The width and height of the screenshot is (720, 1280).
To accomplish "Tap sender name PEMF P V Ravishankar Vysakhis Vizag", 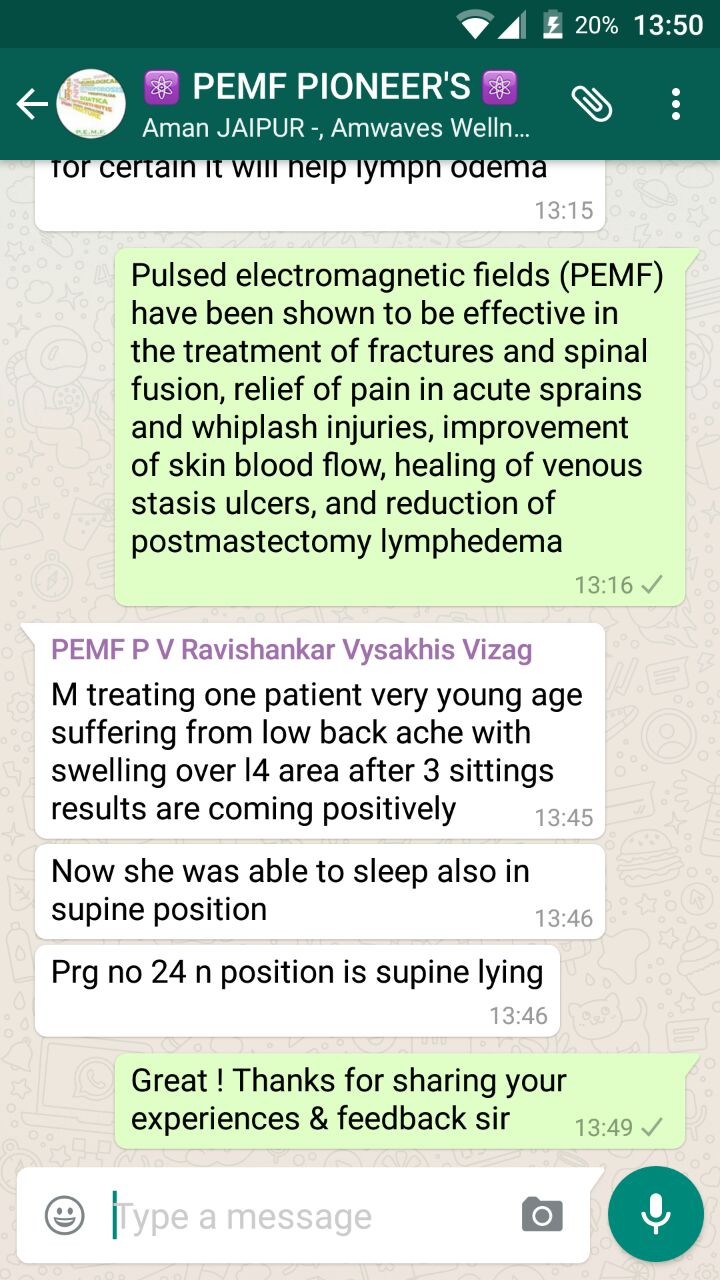I will (x=292, y=650).
